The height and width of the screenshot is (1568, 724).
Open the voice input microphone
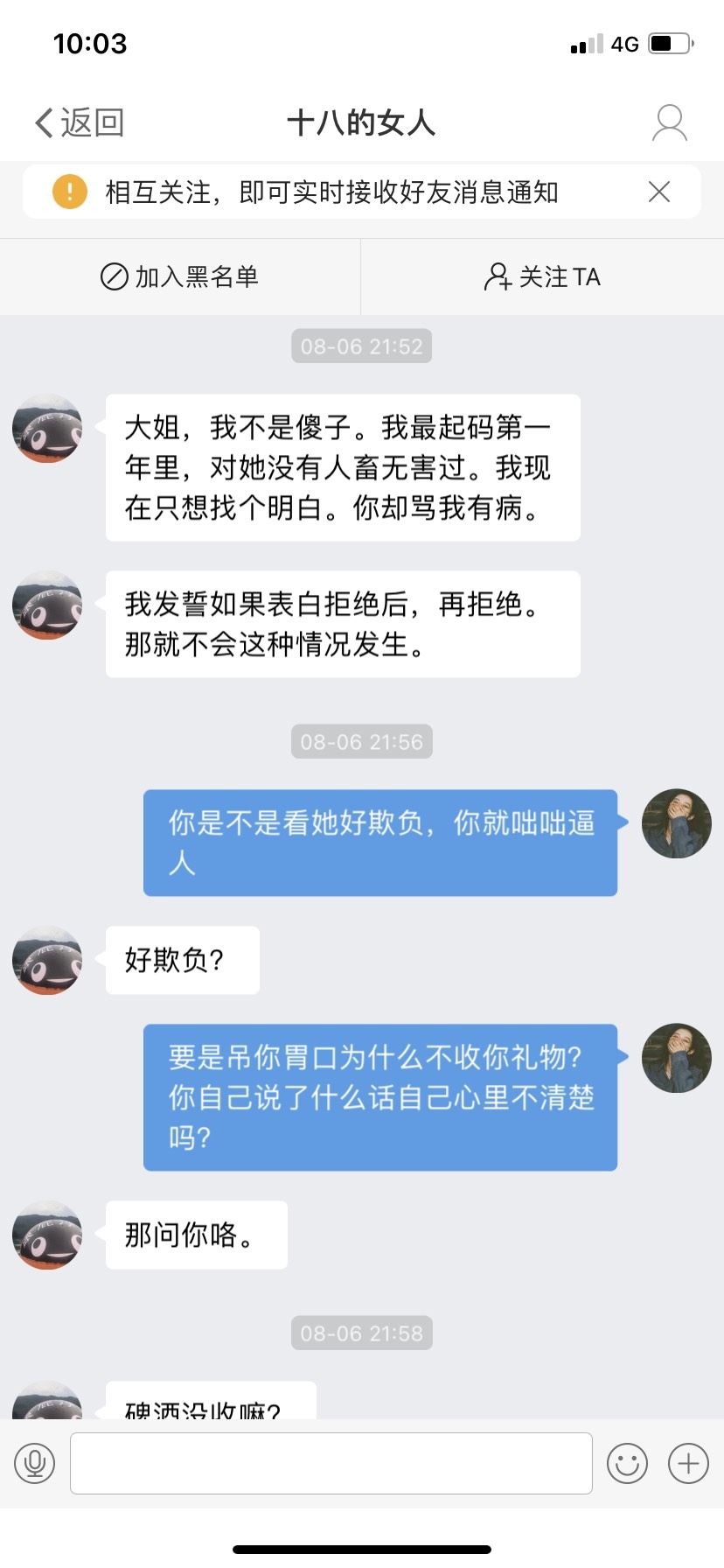pos(35,1463)
